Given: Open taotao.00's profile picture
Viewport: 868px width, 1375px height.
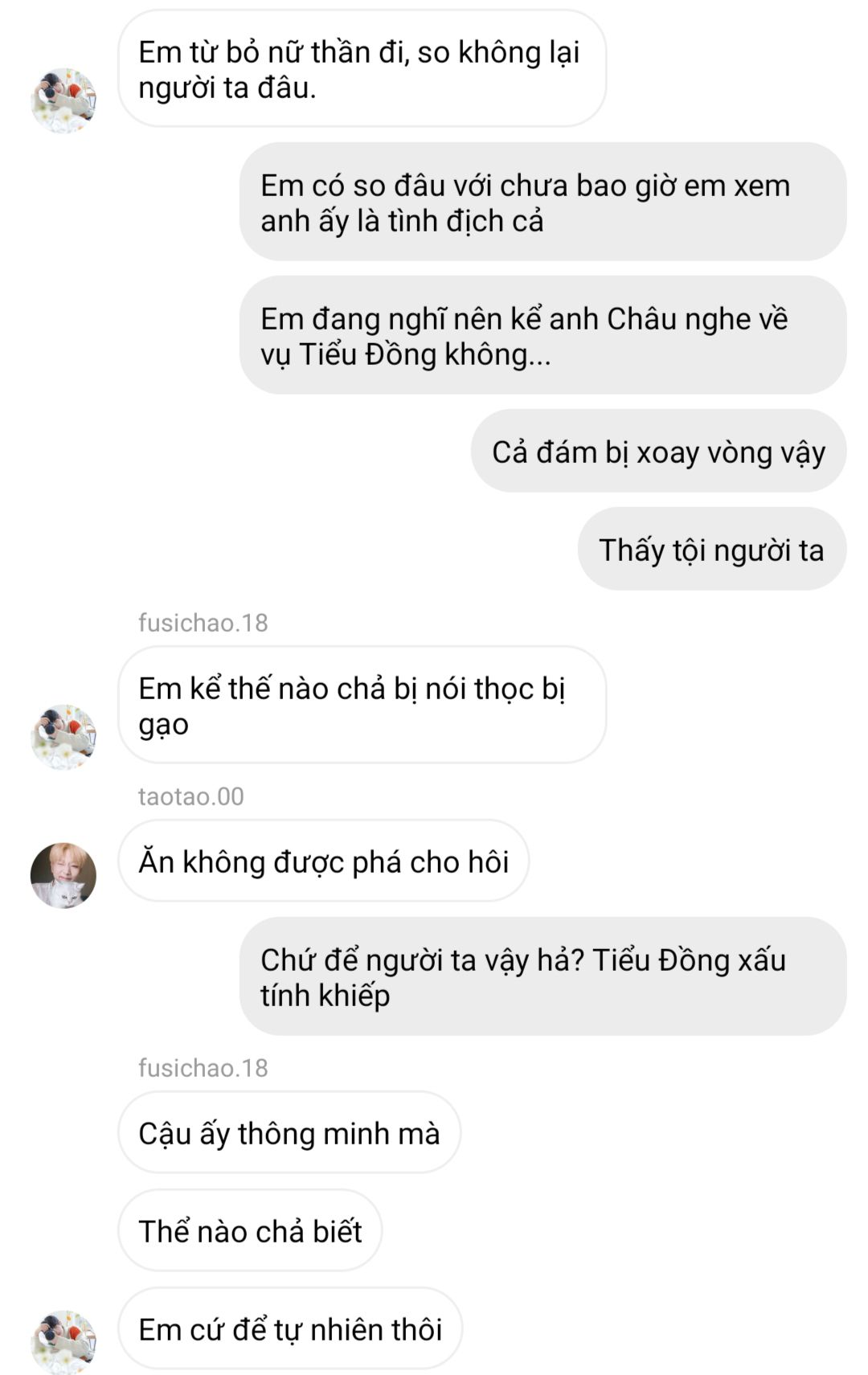Looking at the screenshot, I should pyautogui.click(x=63, y=875).
